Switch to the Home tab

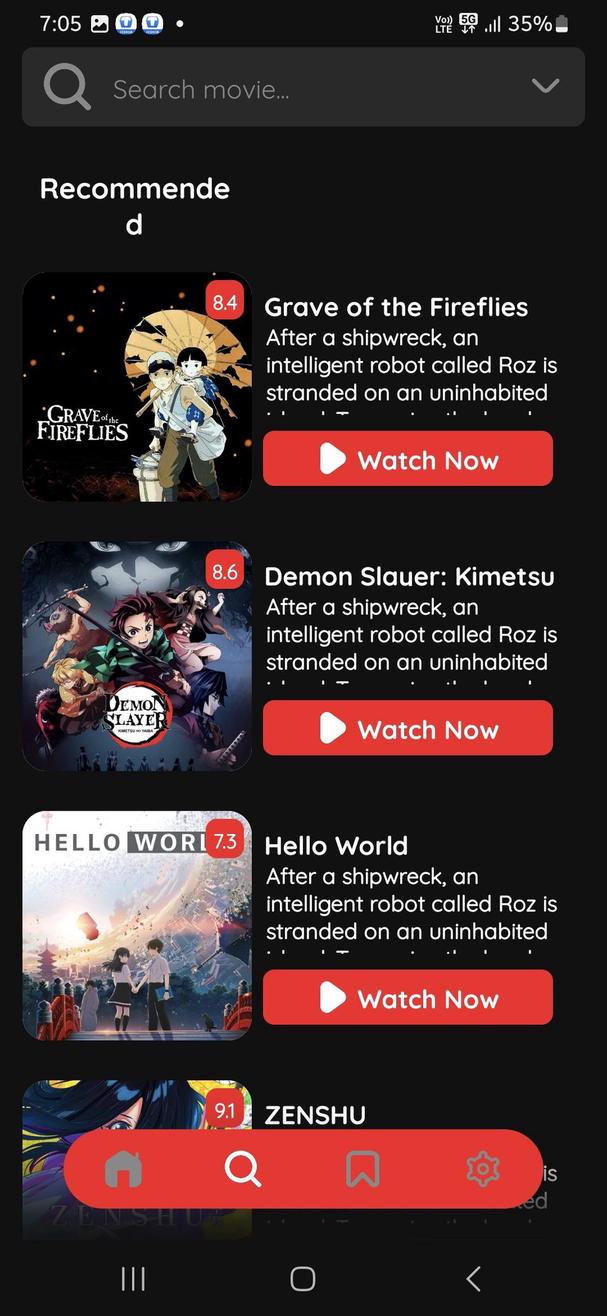[123, 1168]
